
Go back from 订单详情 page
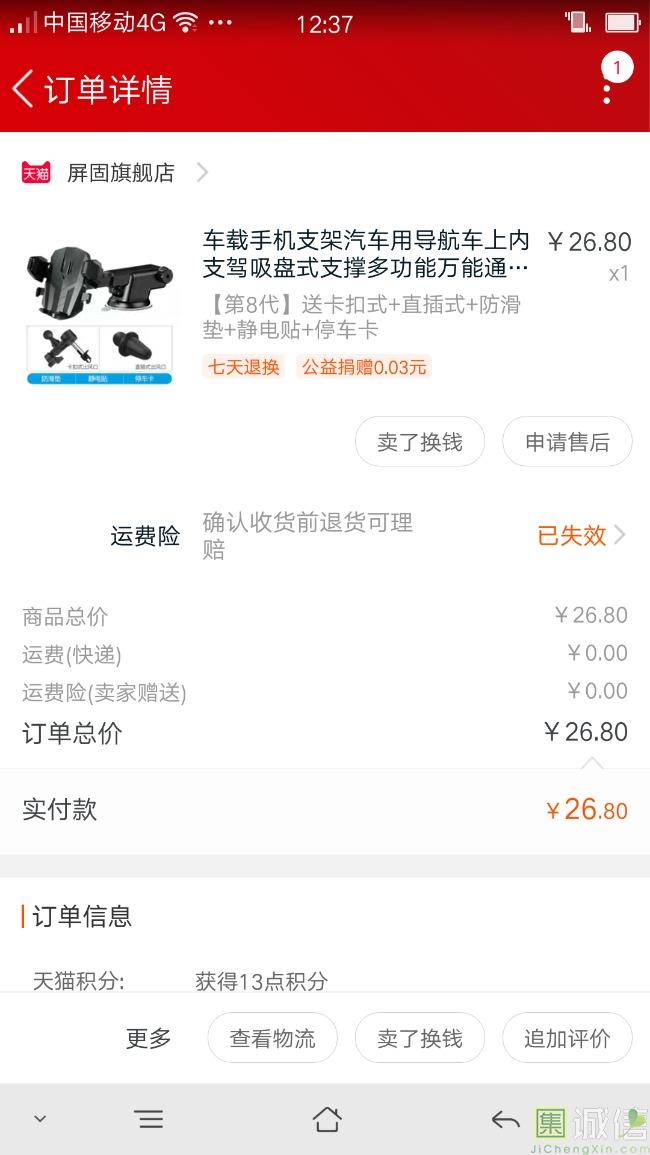coord(23,89)
